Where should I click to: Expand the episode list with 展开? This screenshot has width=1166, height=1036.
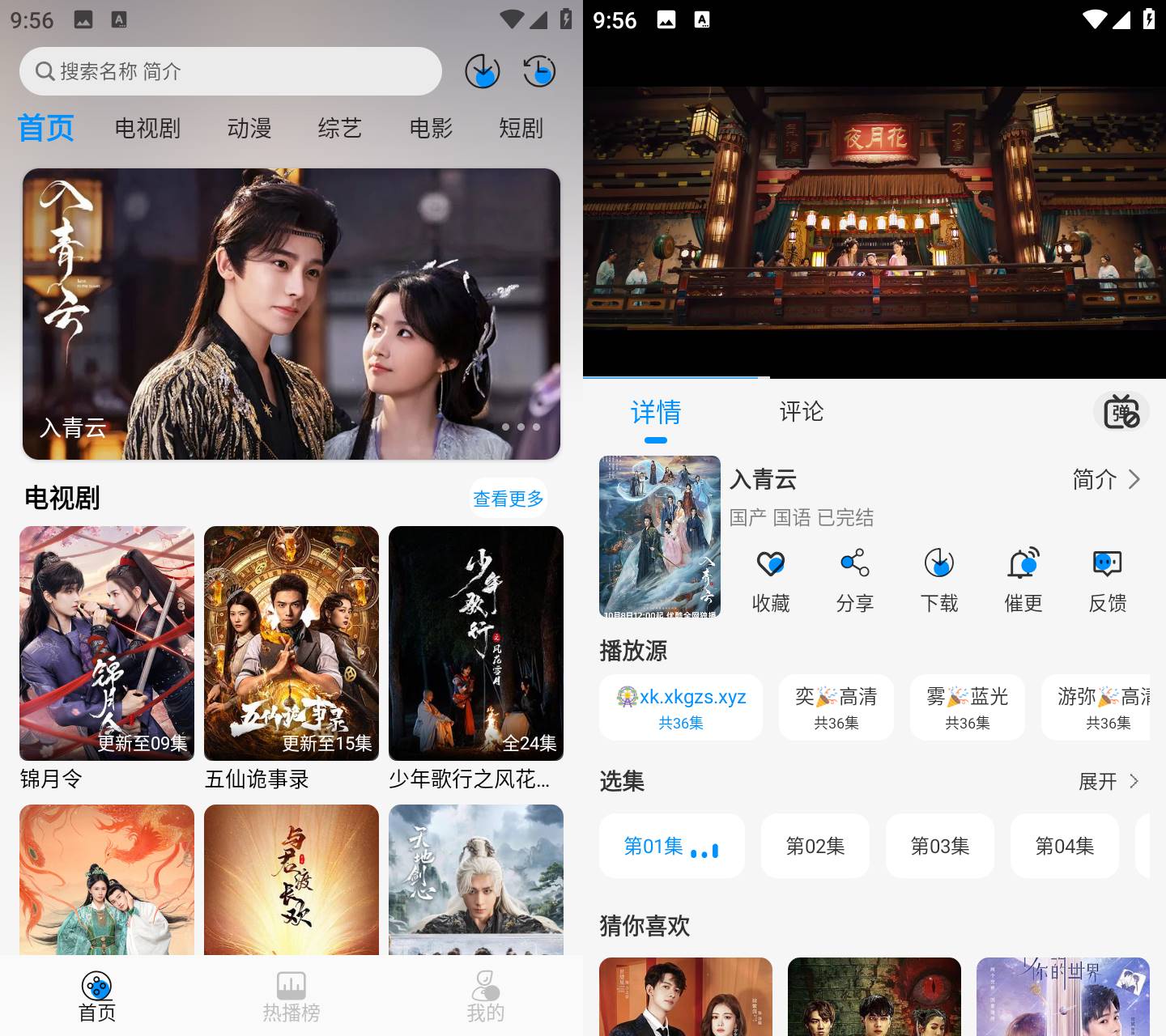(1108, 781)
